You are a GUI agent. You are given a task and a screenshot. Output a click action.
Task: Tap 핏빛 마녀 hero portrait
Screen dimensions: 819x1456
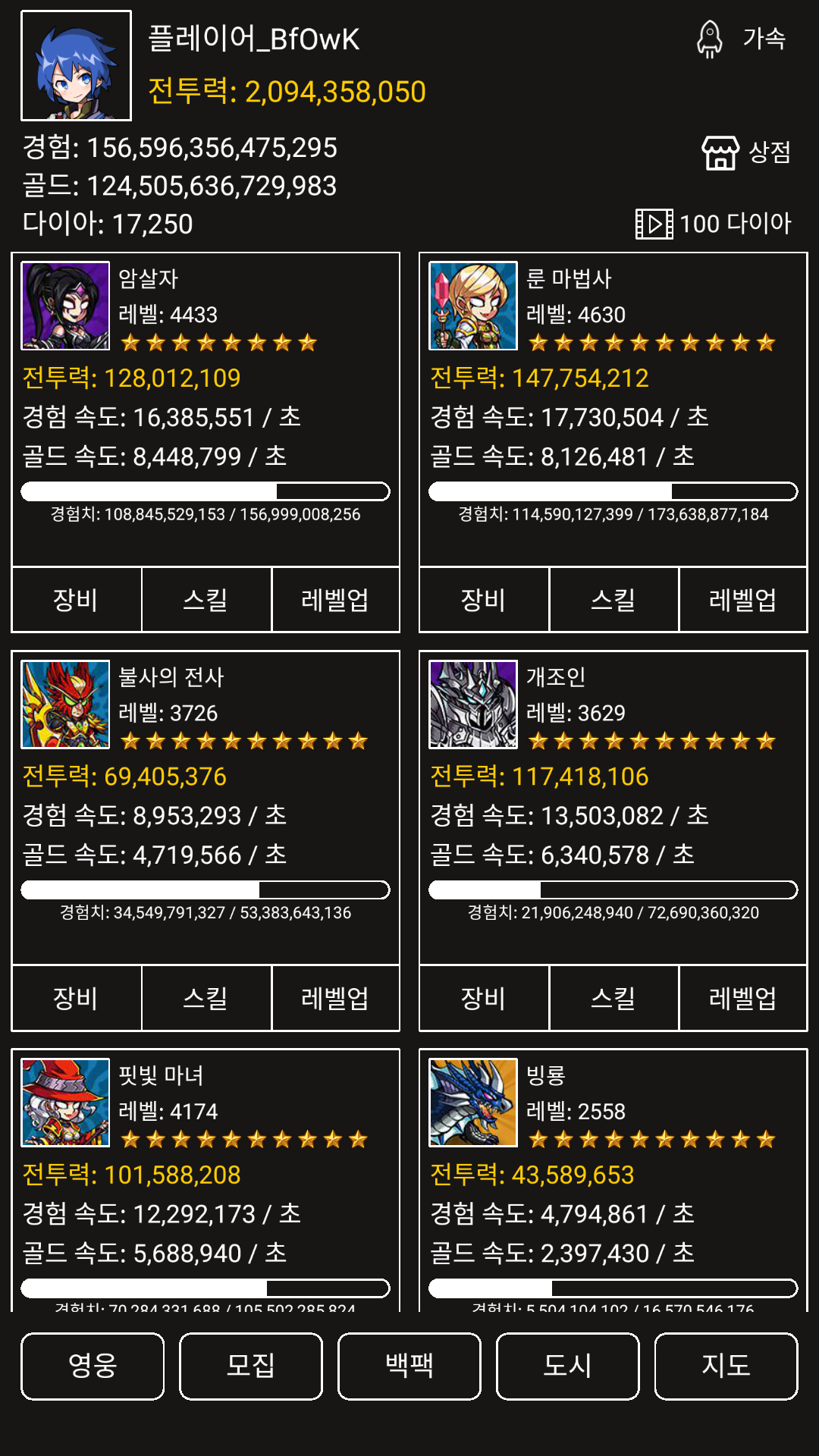(65, 1103)
